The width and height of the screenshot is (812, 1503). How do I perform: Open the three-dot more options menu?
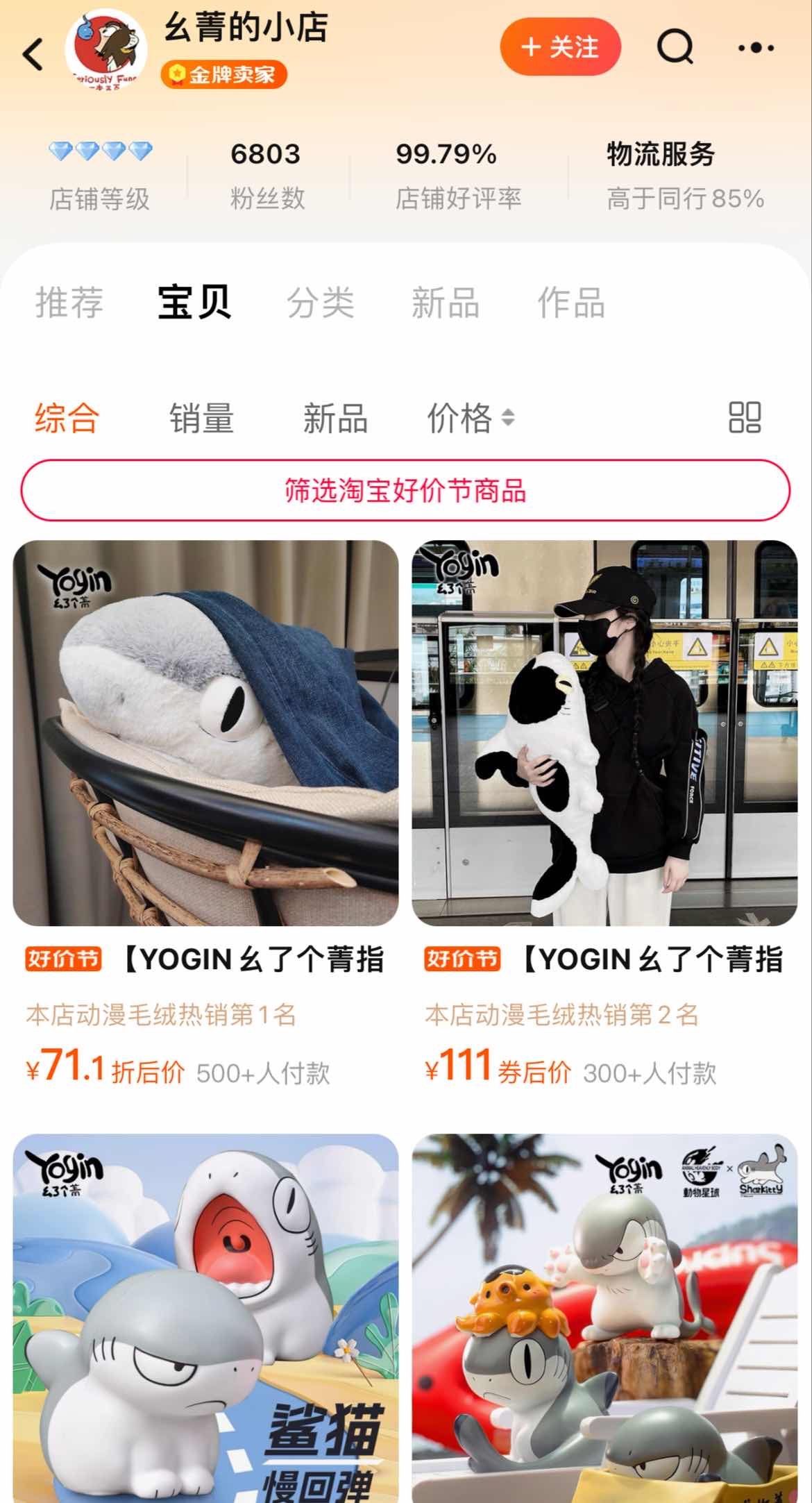coord(755,49)
